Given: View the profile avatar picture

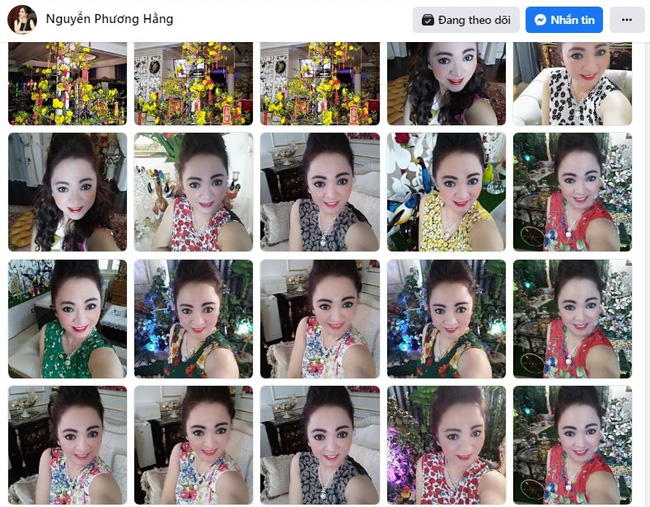Looking at the screenshot, I should [22, 19].
